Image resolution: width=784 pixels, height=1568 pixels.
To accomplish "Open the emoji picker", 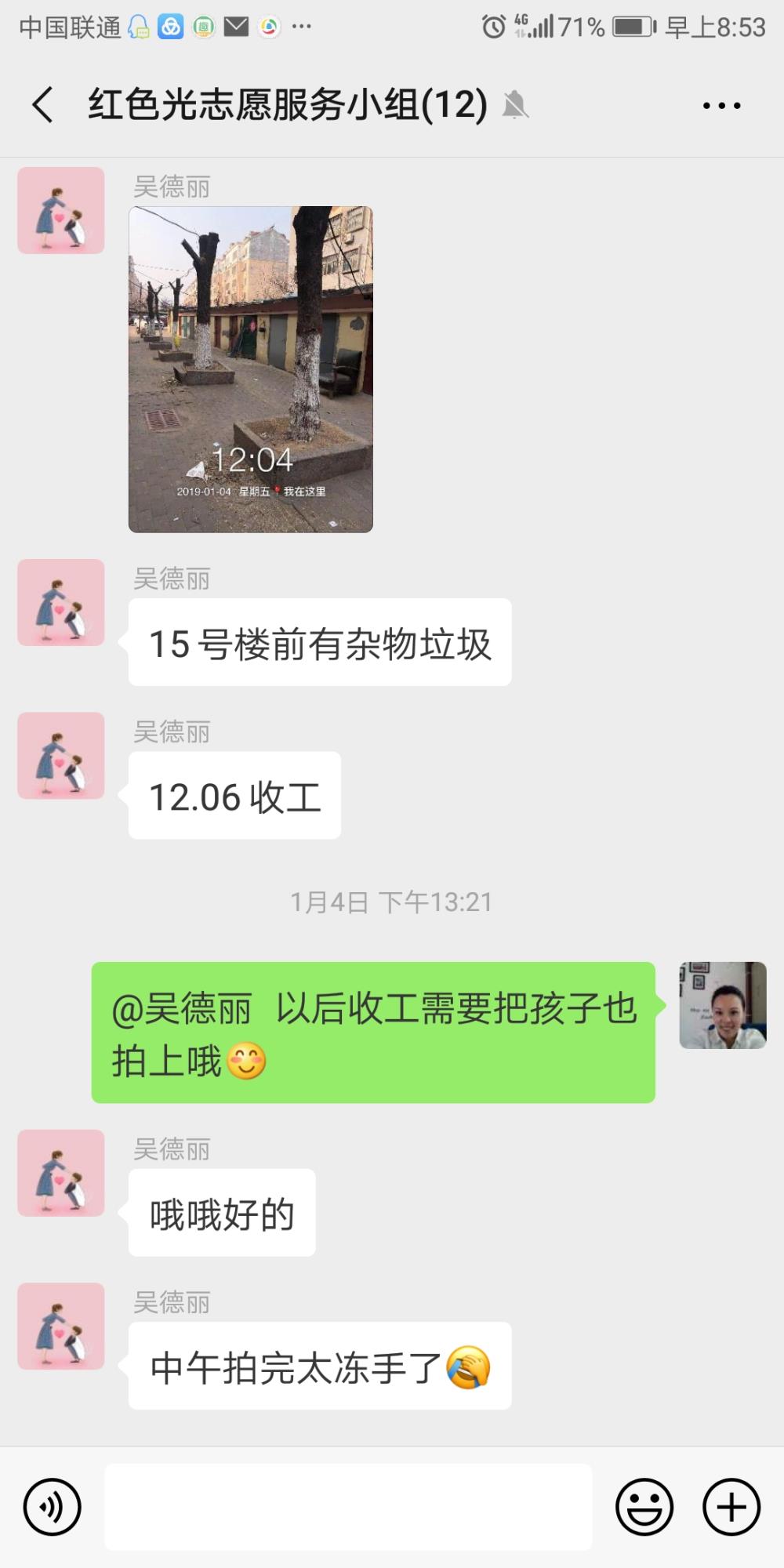I will pyautogui.click(x=644, y=1506).
